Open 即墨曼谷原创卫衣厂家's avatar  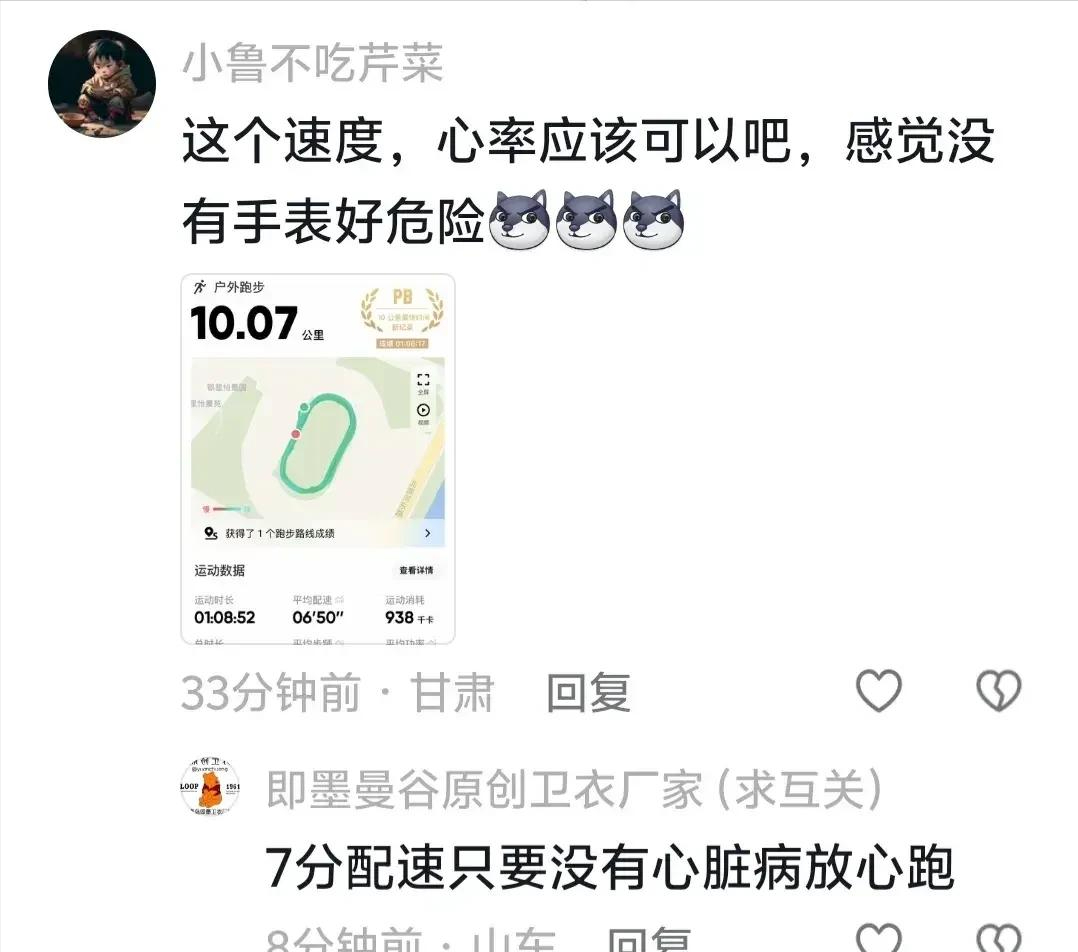(x=210, y=788)
